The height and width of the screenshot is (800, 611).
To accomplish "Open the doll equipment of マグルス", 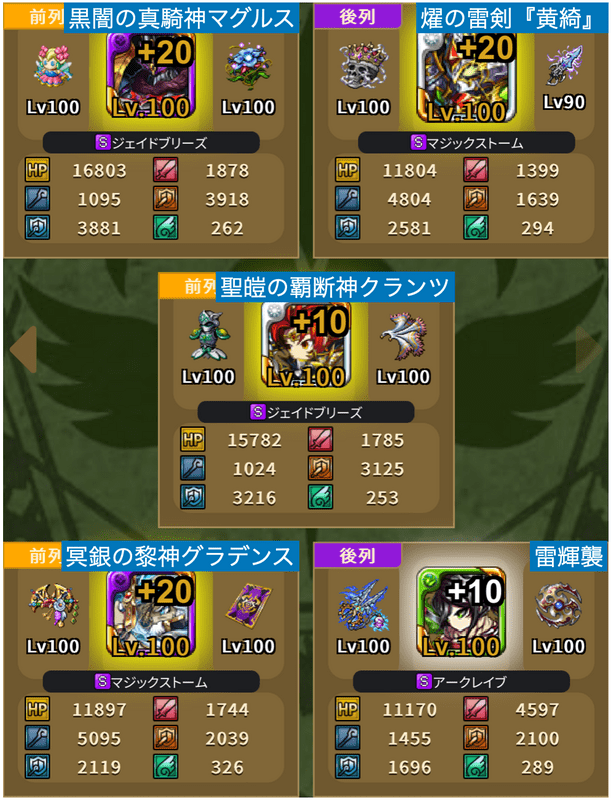I will coord(52,66).
